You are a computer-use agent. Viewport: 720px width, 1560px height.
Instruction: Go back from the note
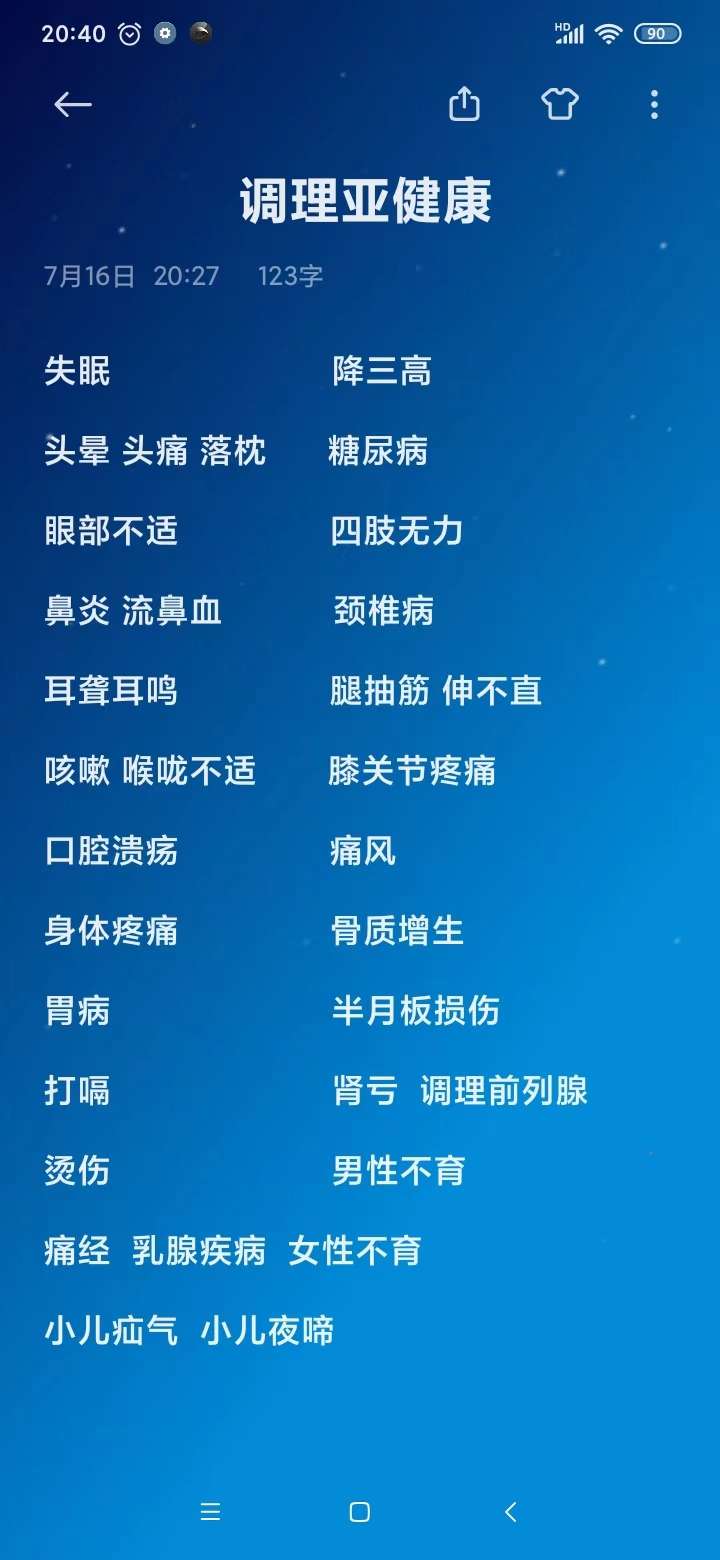pos(73,104)
